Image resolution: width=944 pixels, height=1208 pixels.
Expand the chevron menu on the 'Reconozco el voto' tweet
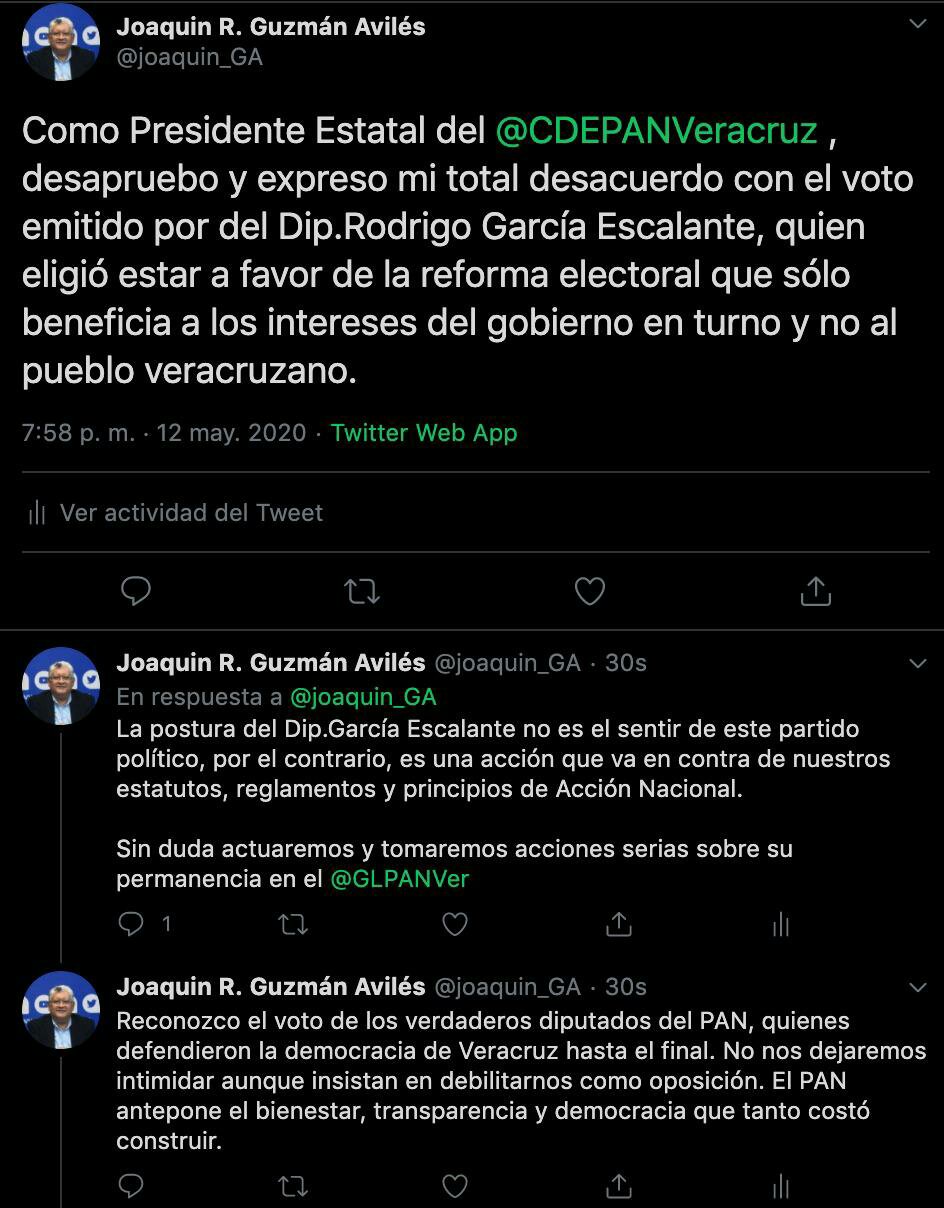coord(917,988)
